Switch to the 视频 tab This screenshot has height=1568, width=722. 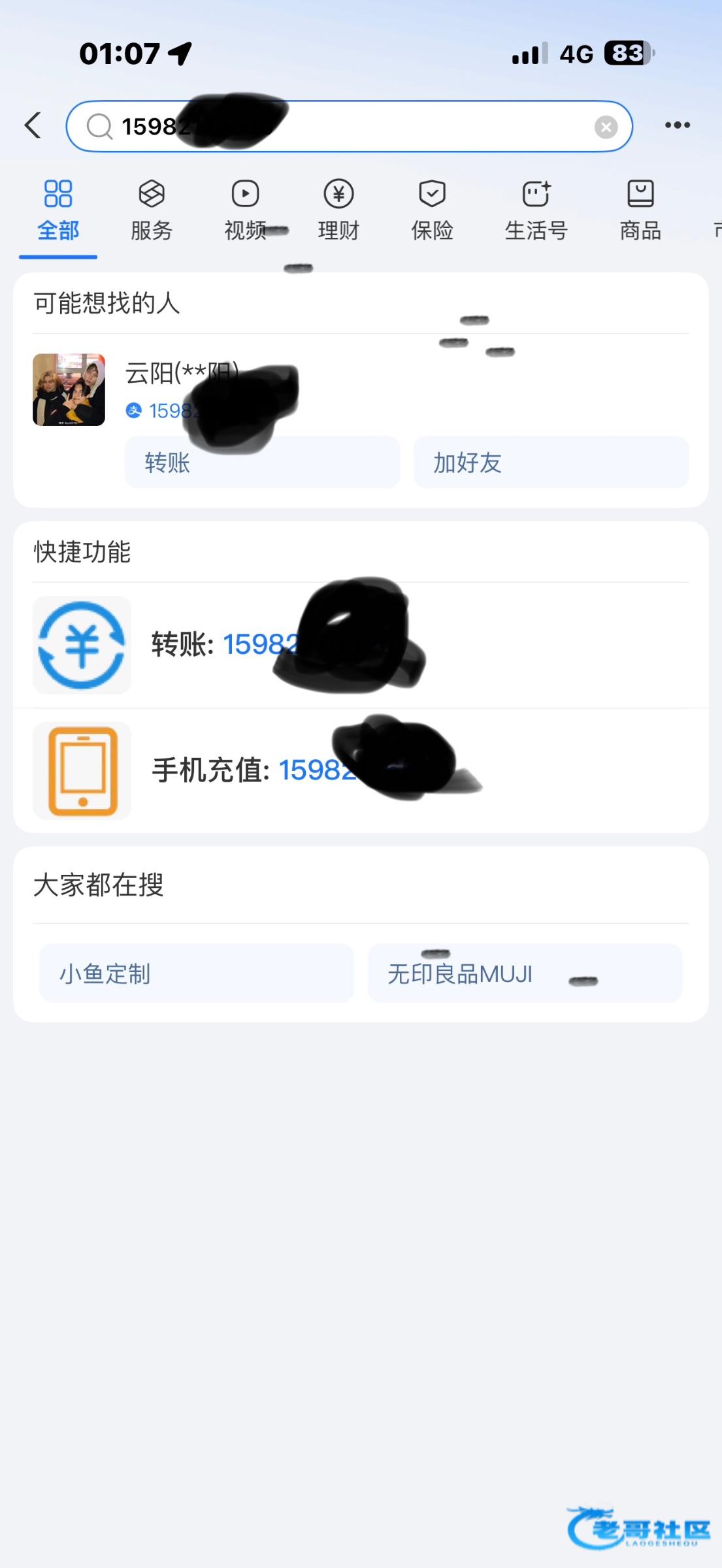(245, 210)
